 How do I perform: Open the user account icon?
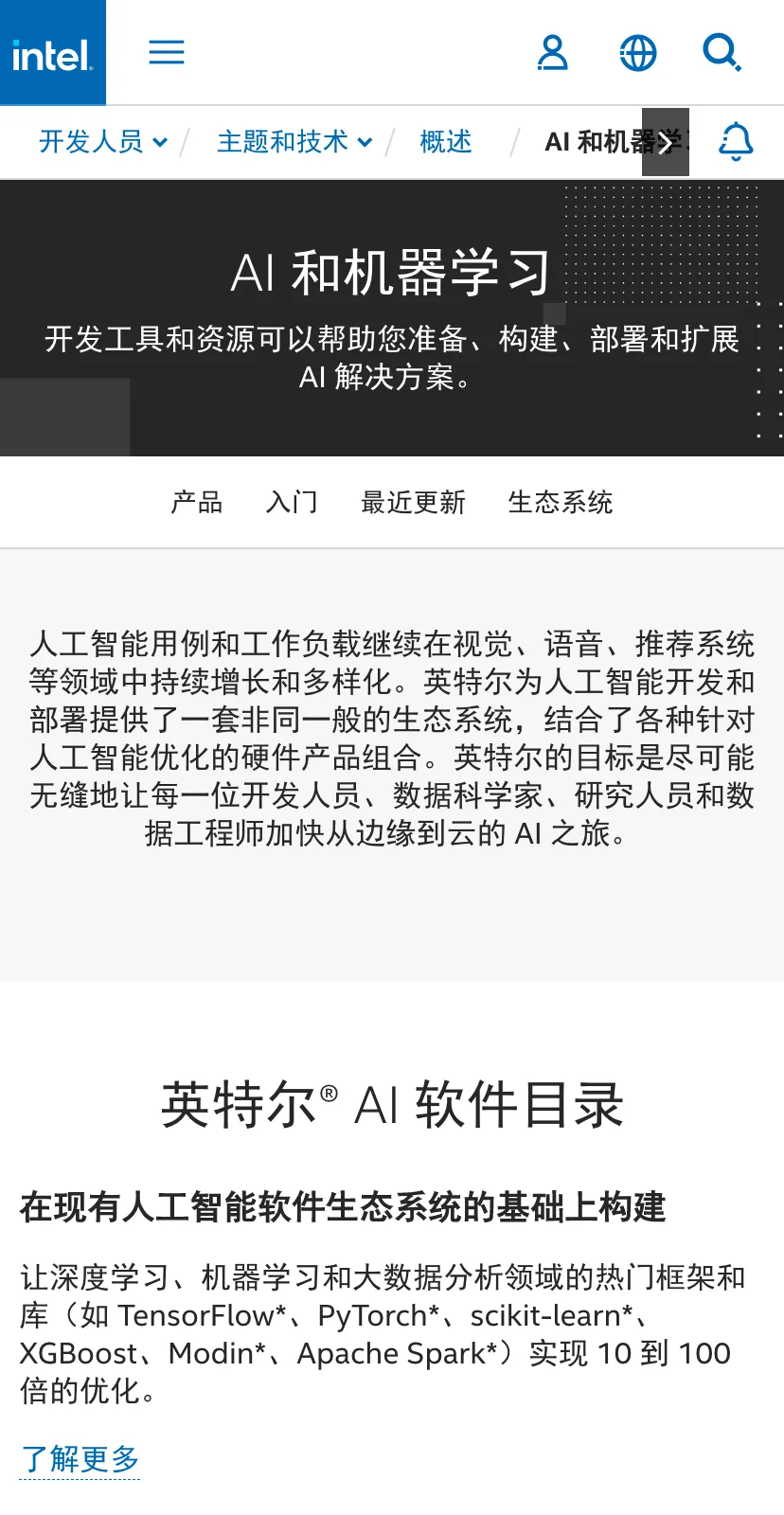click(x=553, y=53)
